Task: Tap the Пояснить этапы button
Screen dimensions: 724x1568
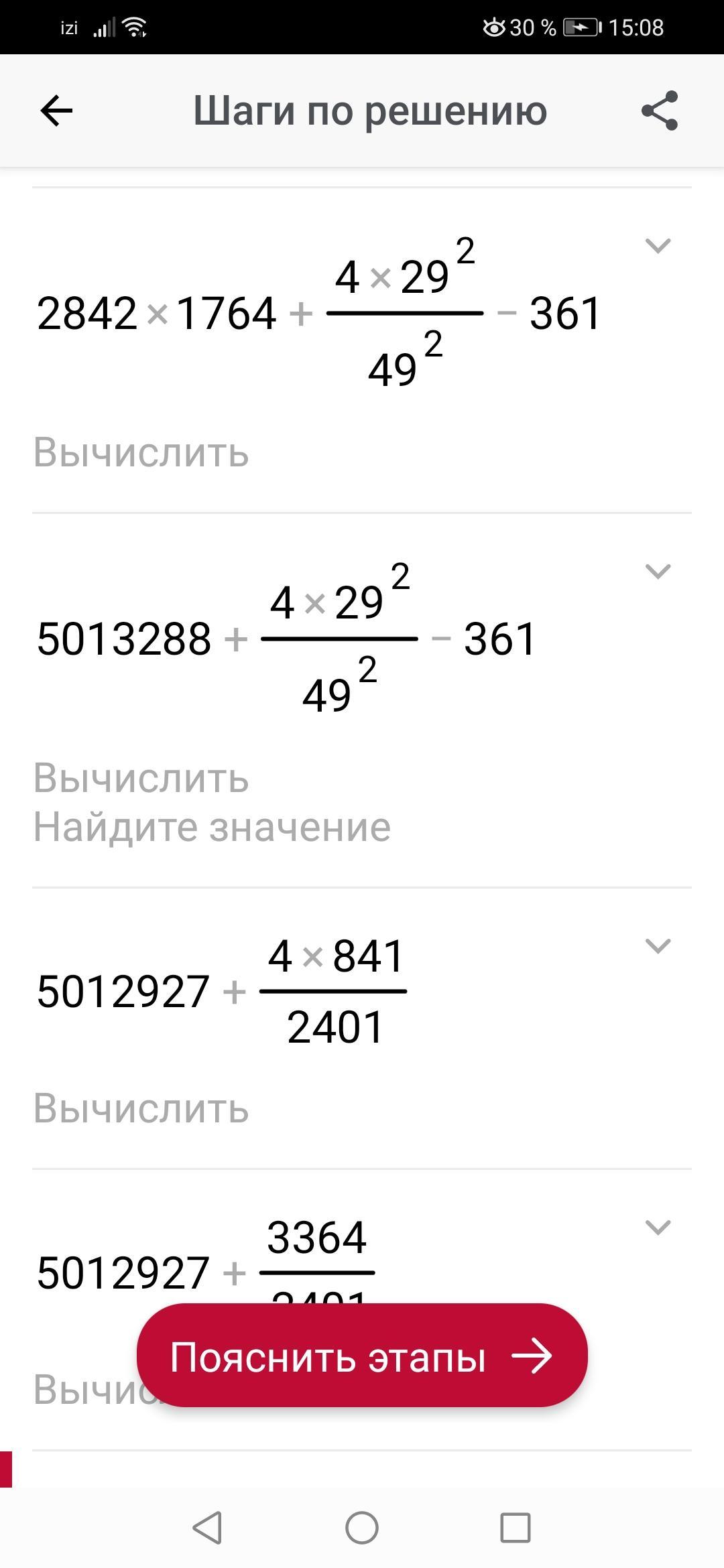Action: pyautogui.click(x=362, y=1357)
